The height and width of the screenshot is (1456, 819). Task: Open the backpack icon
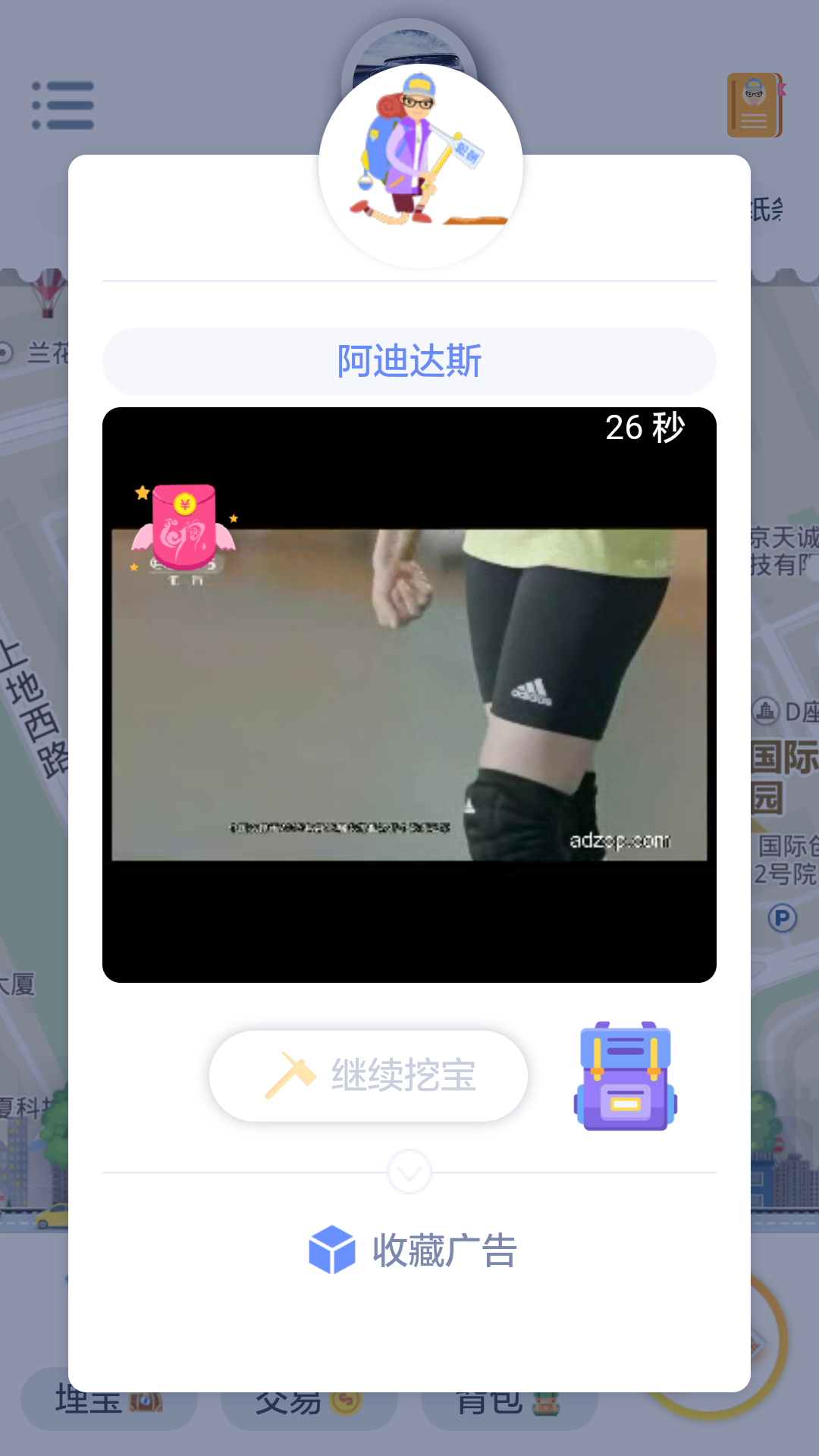626,1076
